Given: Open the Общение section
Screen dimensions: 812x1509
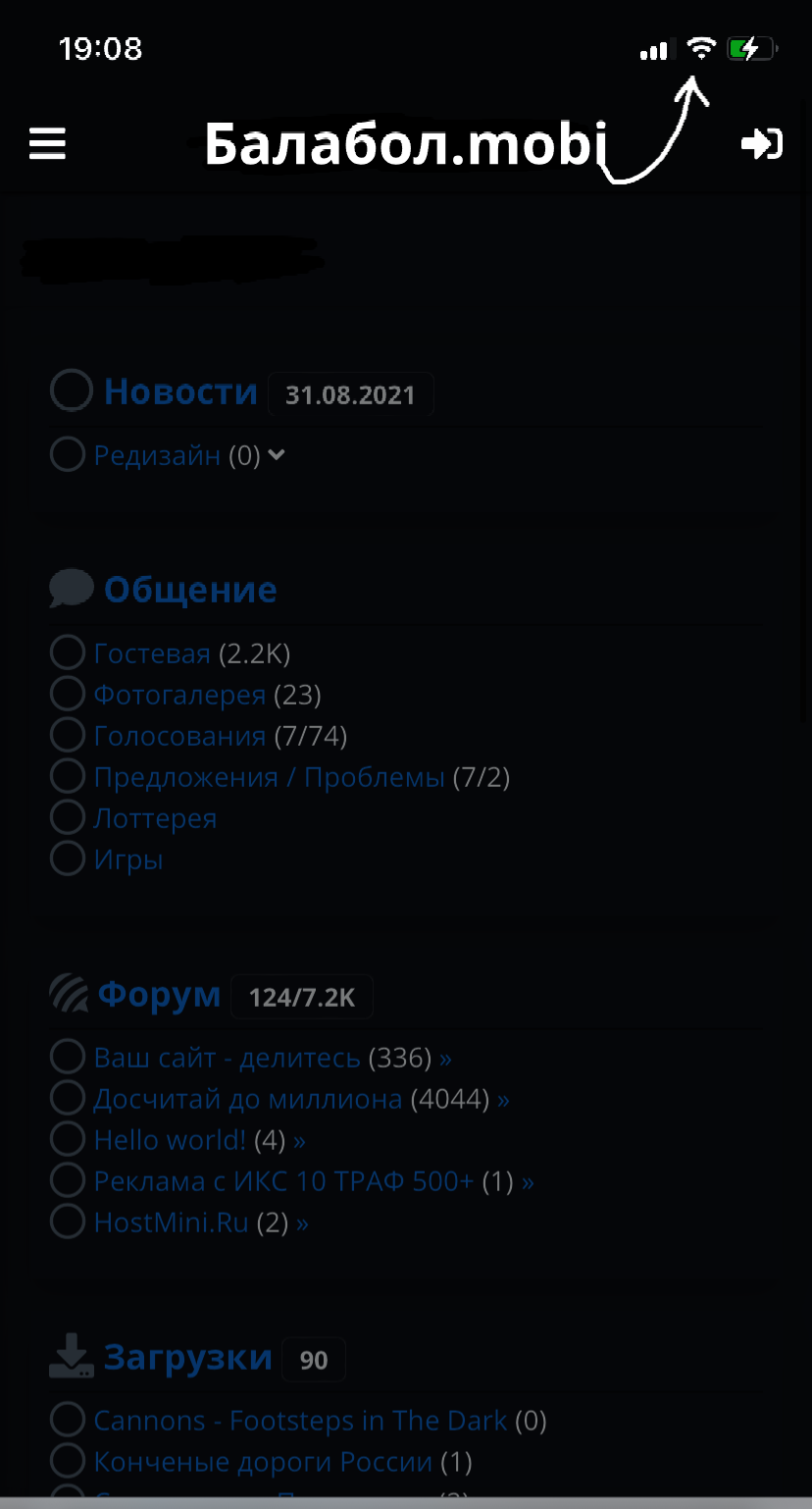Looking at the screenshot, I should point(190,590).
